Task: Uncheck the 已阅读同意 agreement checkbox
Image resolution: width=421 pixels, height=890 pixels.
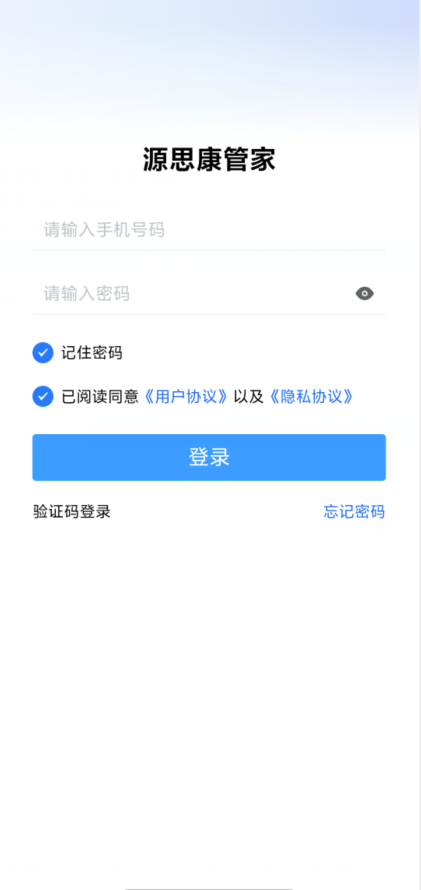Action: [x=43, y=396]
